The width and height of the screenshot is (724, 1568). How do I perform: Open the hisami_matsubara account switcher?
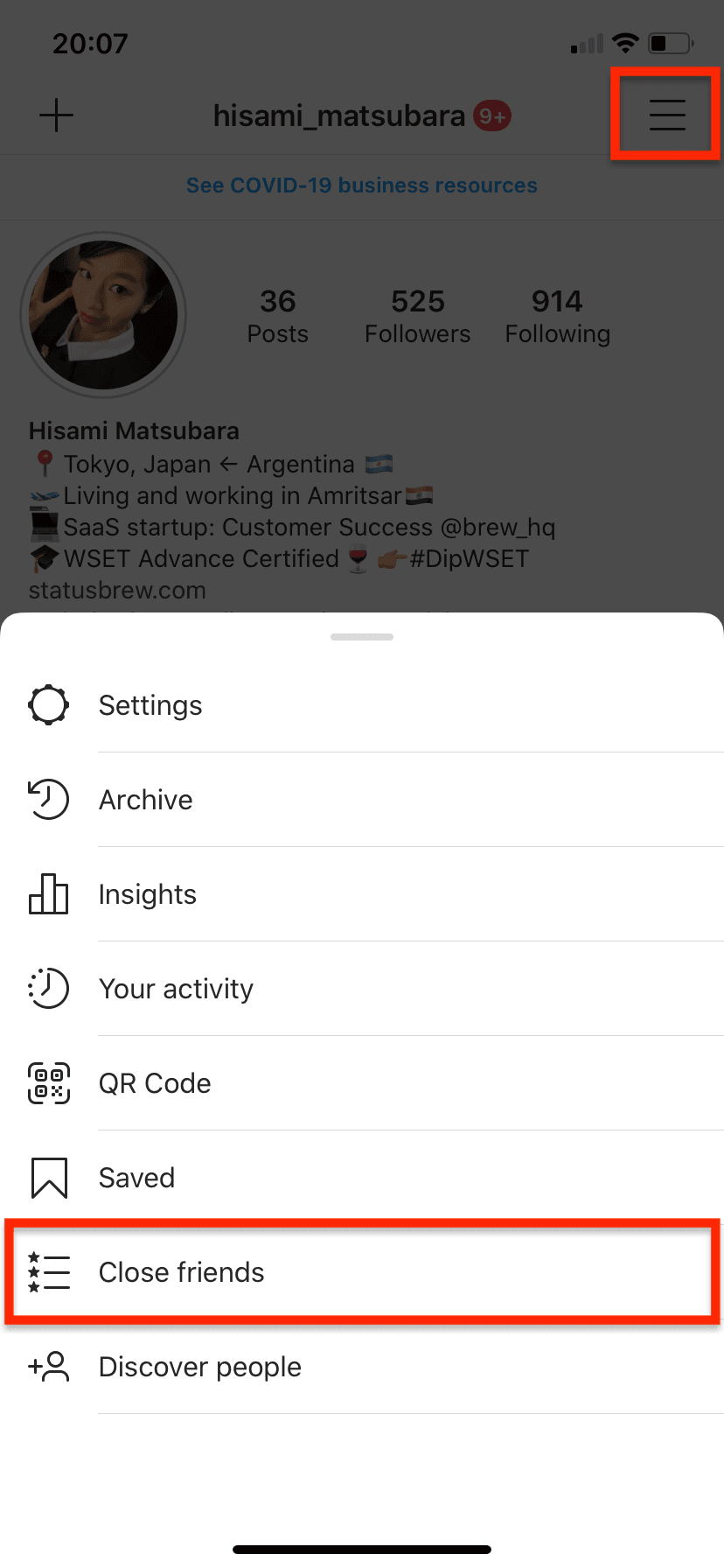(339, 115)
